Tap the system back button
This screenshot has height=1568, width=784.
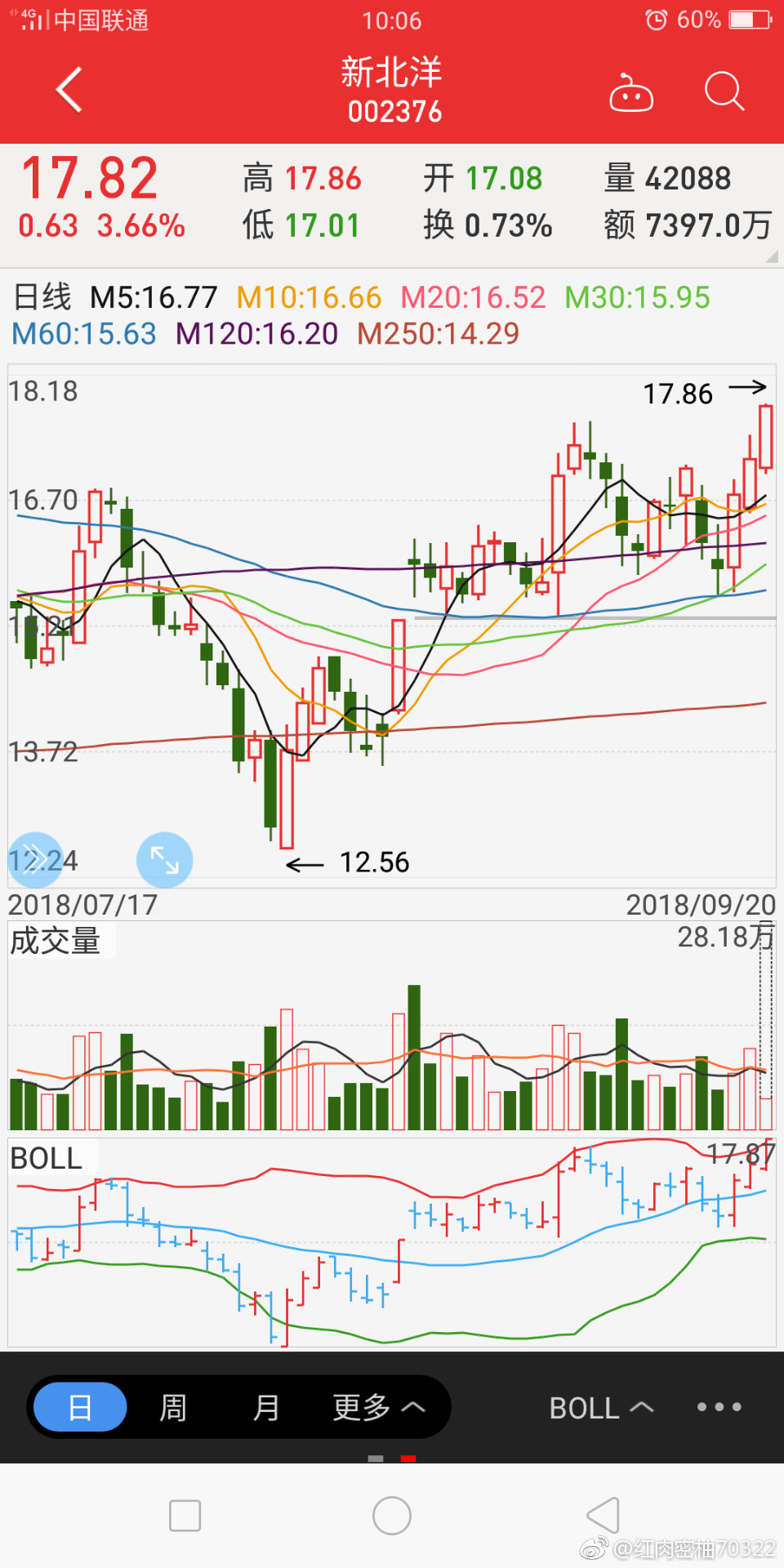point(604,1517)
